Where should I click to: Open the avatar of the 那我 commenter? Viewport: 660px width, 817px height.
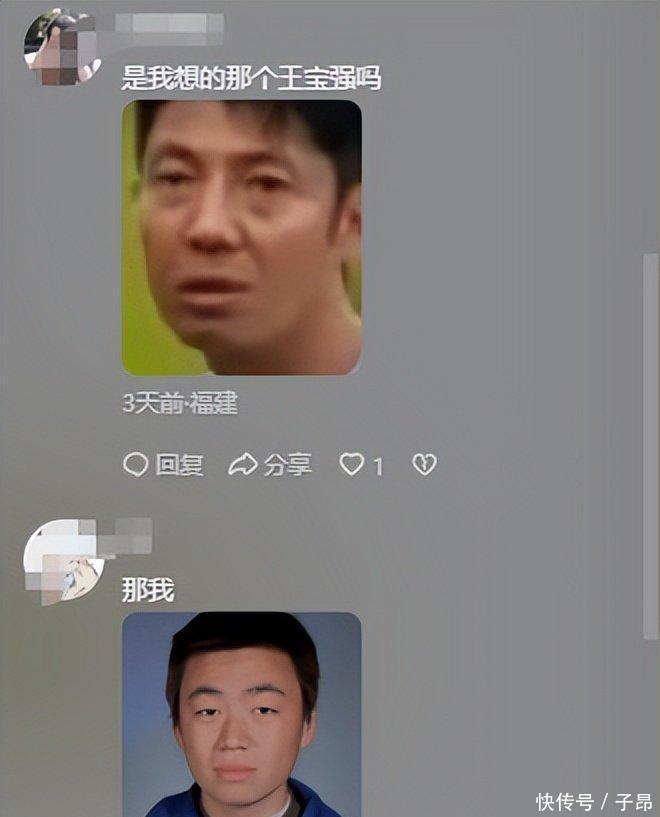point(63,562)
